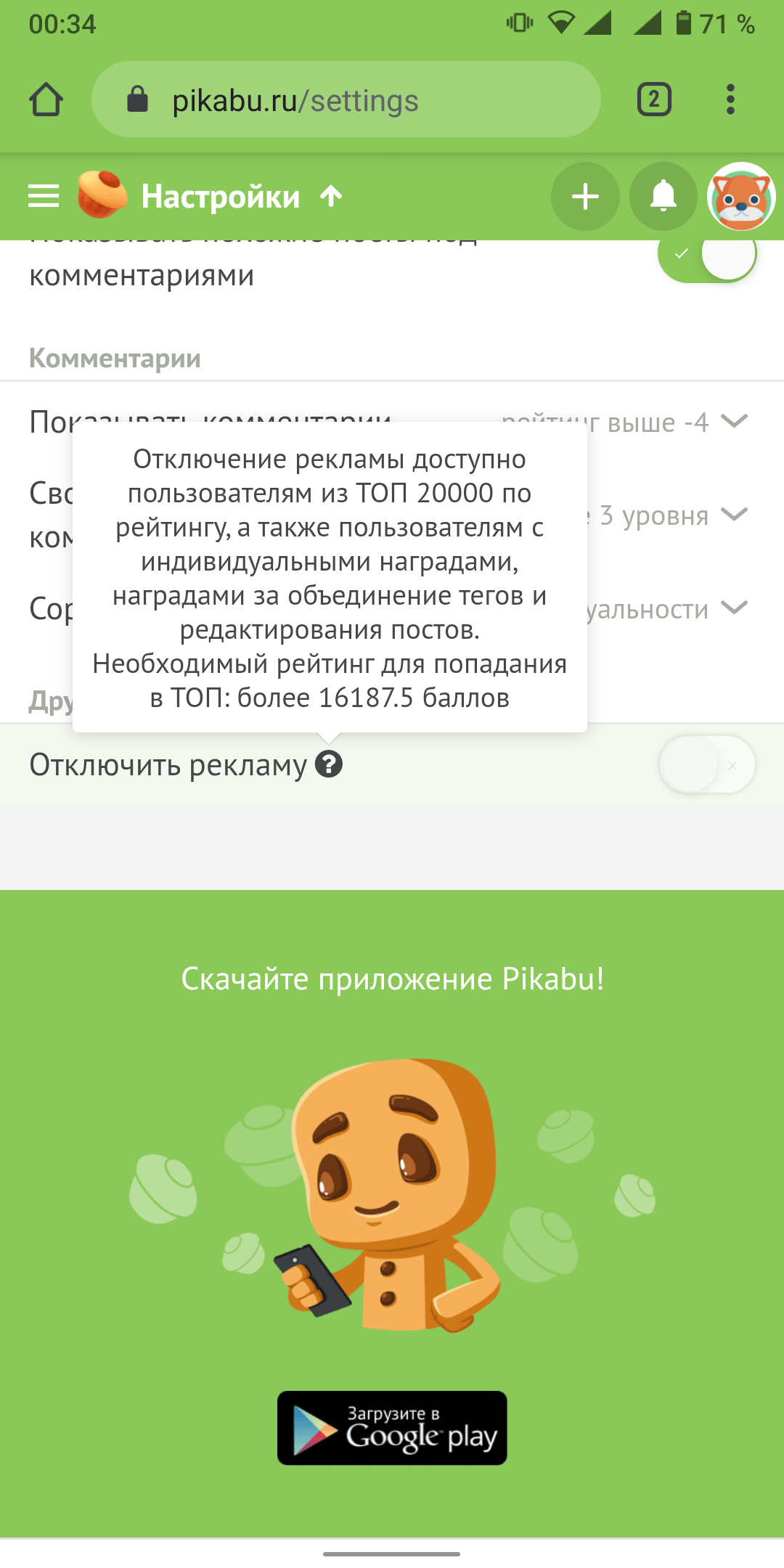Image resolution: width=784 pixels, height=1568 pixels.
Task: Expand the '3 уровня' dropdown
Action: (x=735, y=515)
